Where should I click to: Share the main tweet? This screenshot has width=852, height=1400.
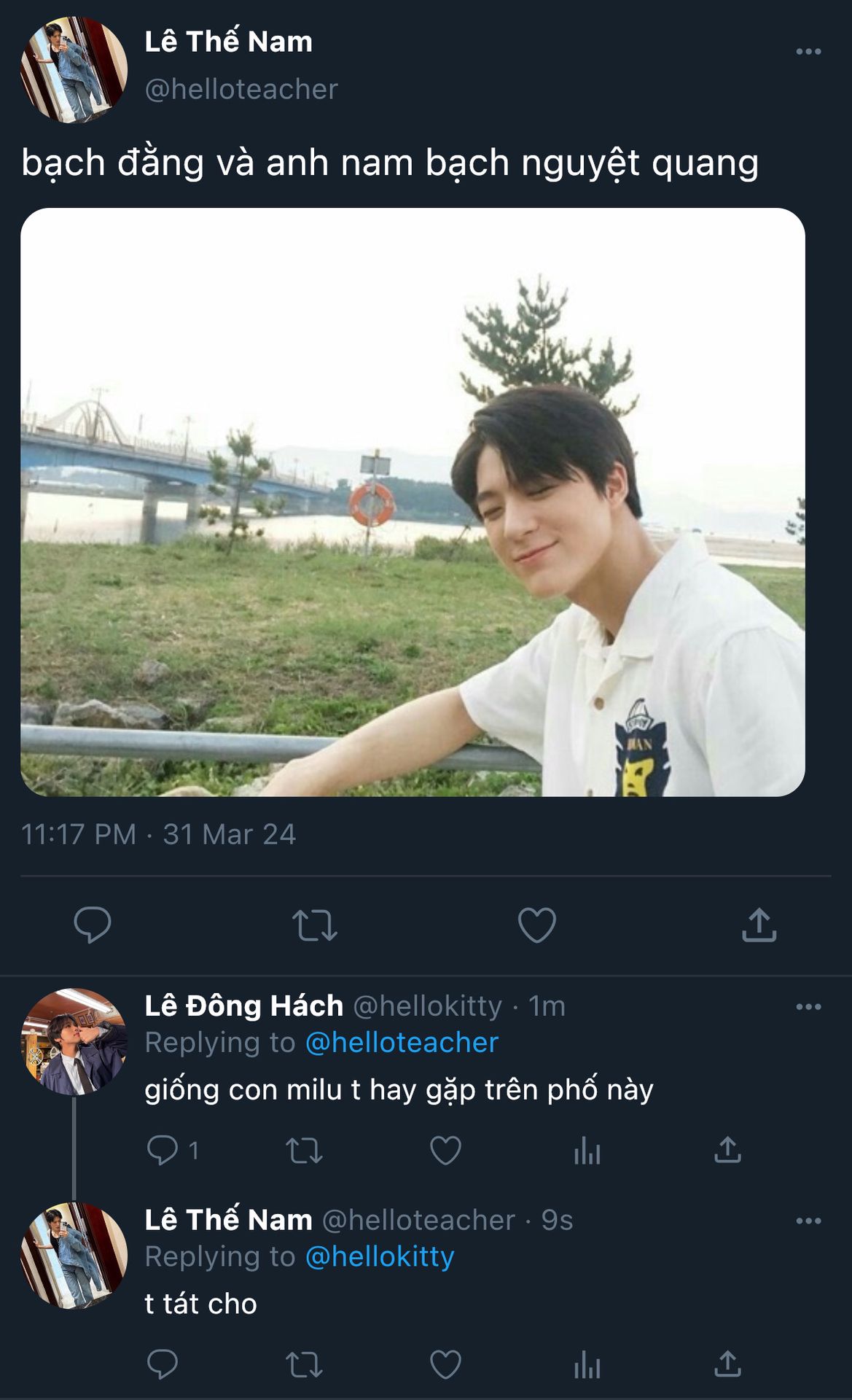[759, 925]
